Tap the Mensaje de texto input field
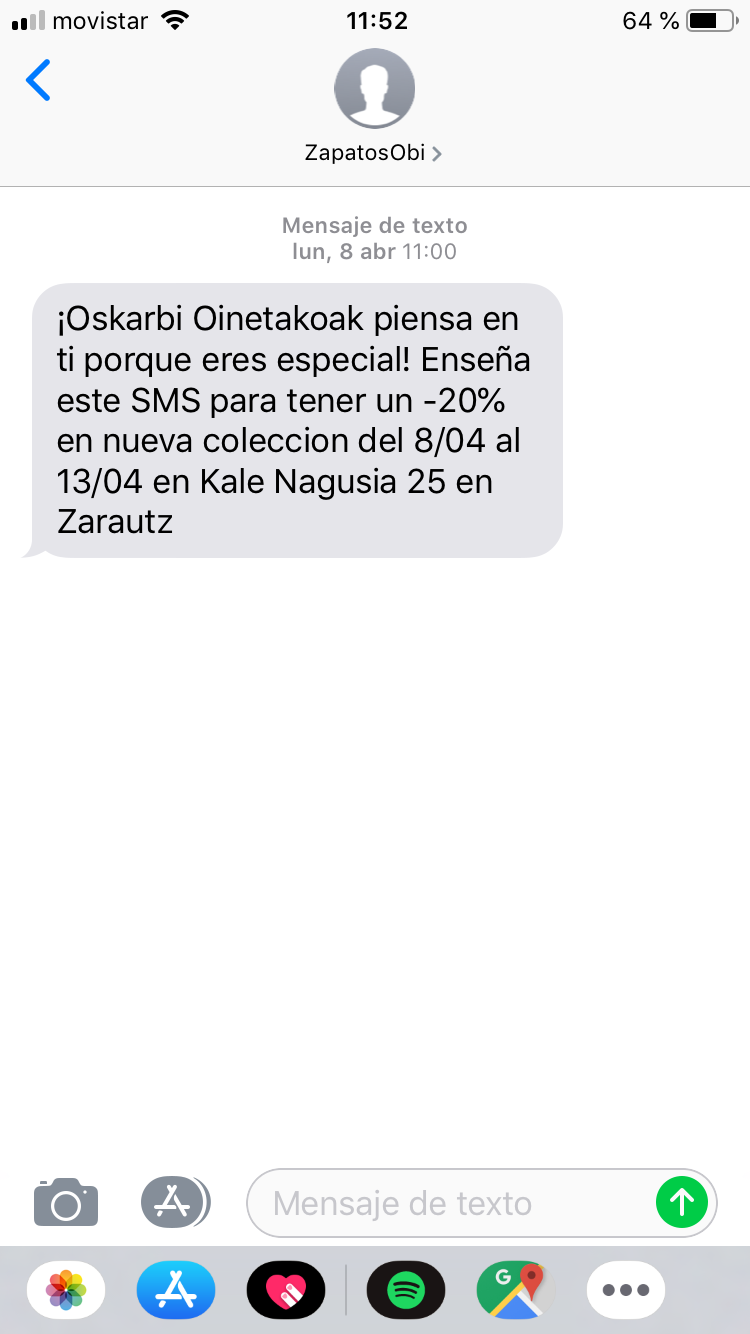 click(450, 1203)
